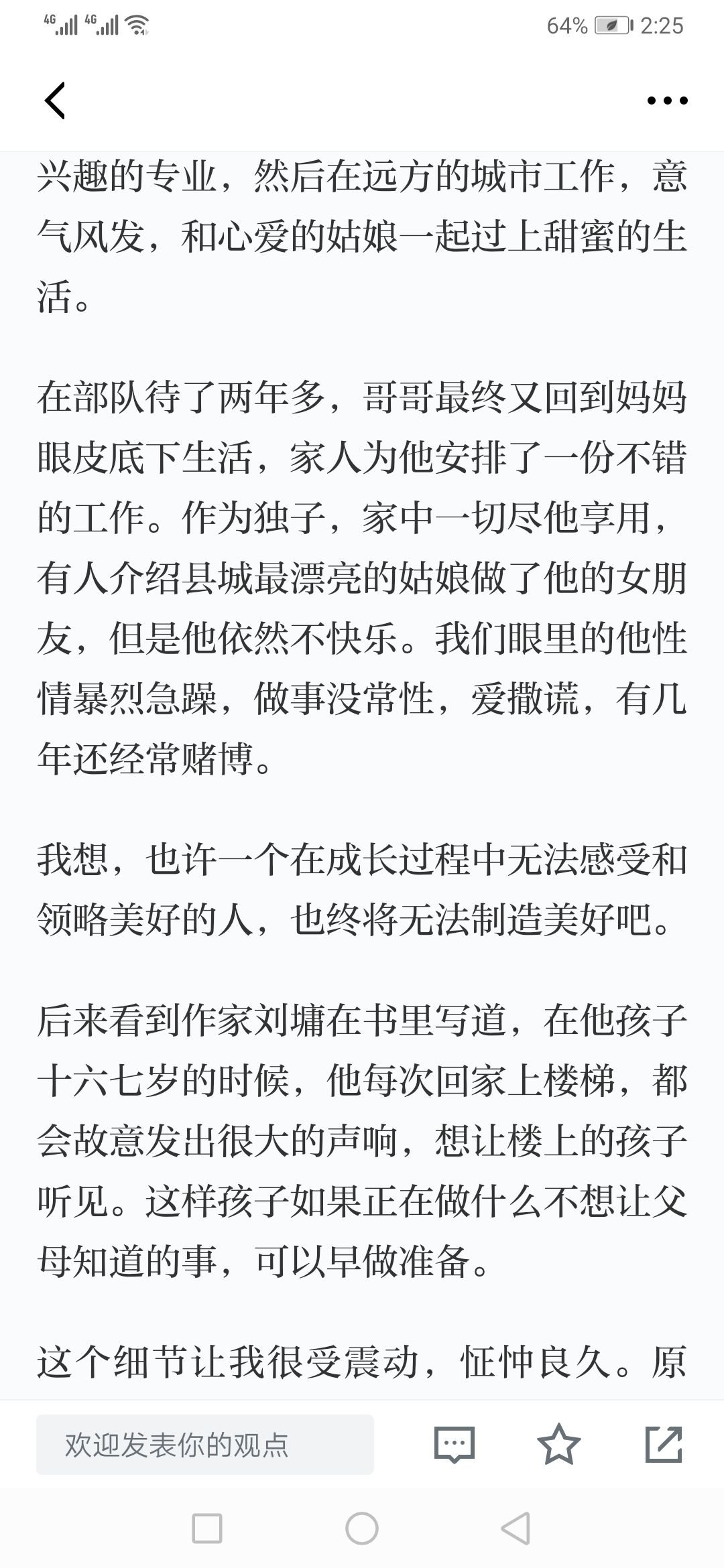724x1568 pixels.
Task: Open the three-dot overflow menu
Action: click(x=667, y=101)
